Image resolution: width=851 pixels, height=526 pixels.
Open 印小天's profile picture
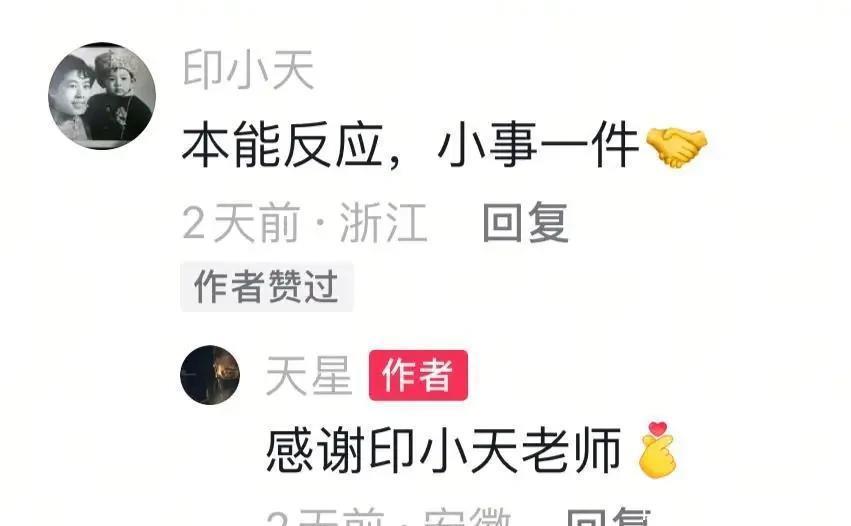point(101,96)
